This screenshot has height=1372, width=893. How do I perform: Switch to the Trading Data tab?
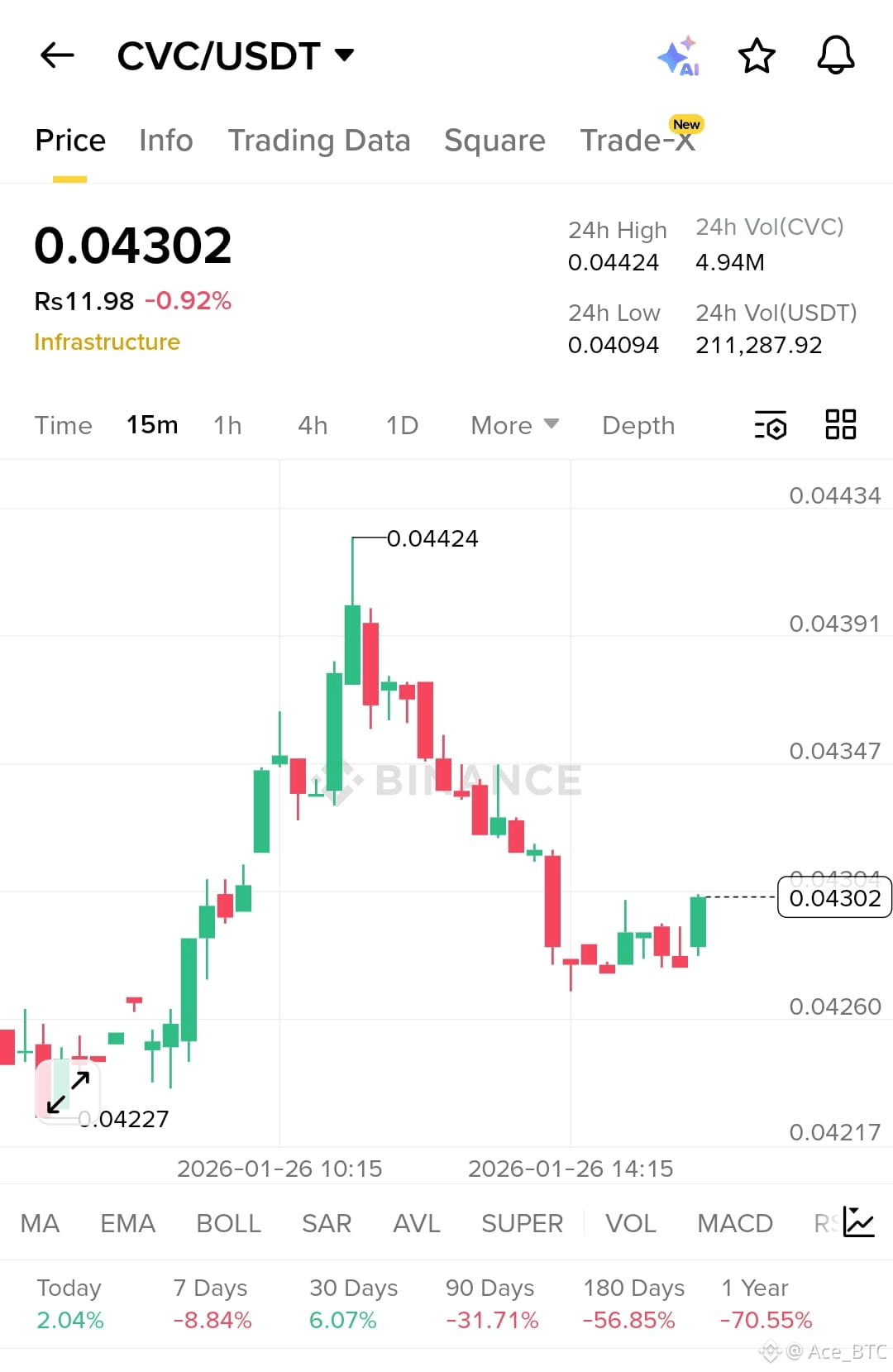[320, 141]
